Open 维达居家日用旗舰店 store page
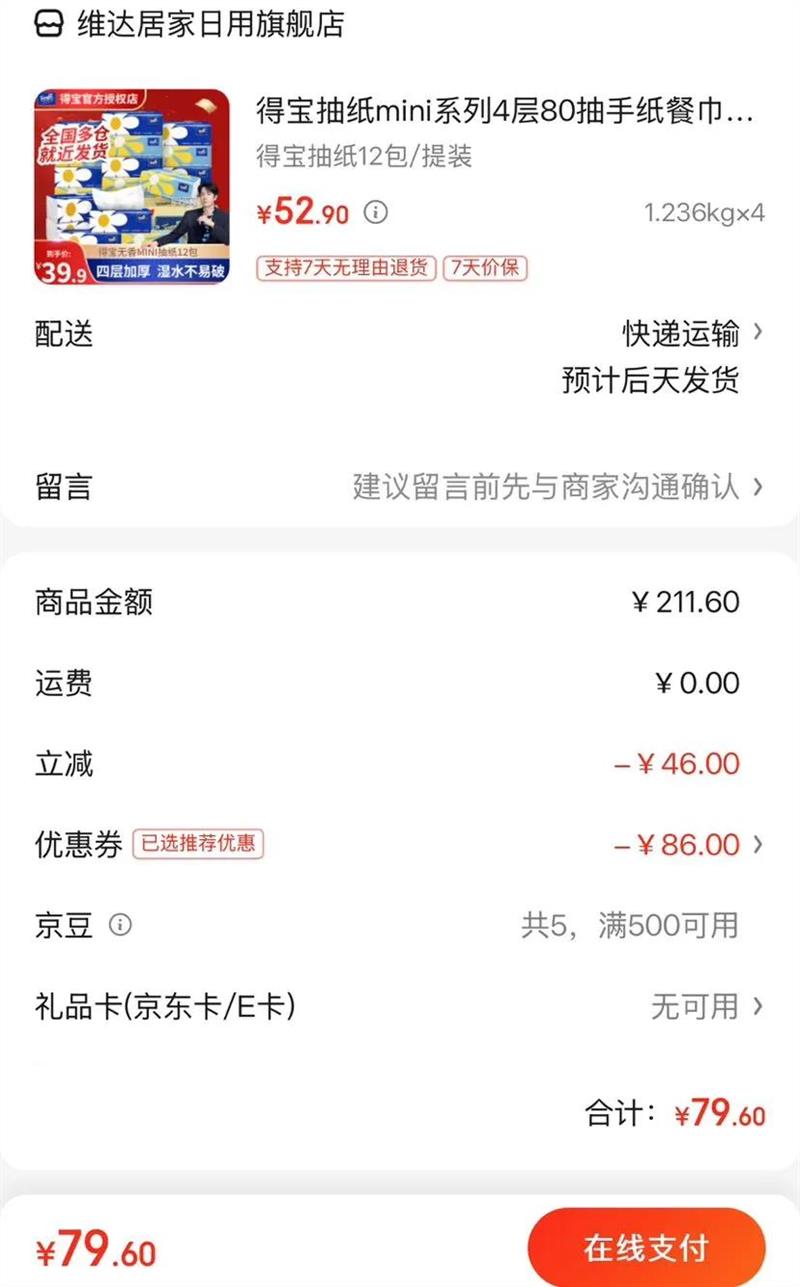The width and height of the screenshot is (800, 1287). [x=210, y=24]
